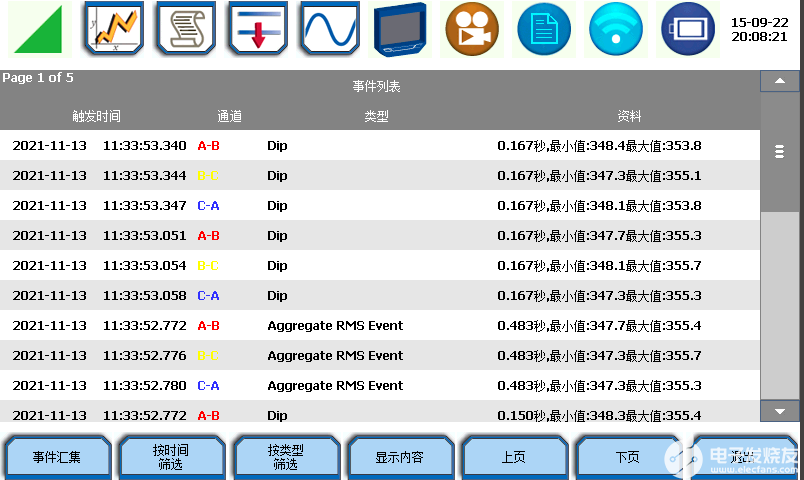804x480 pixels.
Task: Open the Wi-Fi connection settings
Action: (x=615, y=29)
